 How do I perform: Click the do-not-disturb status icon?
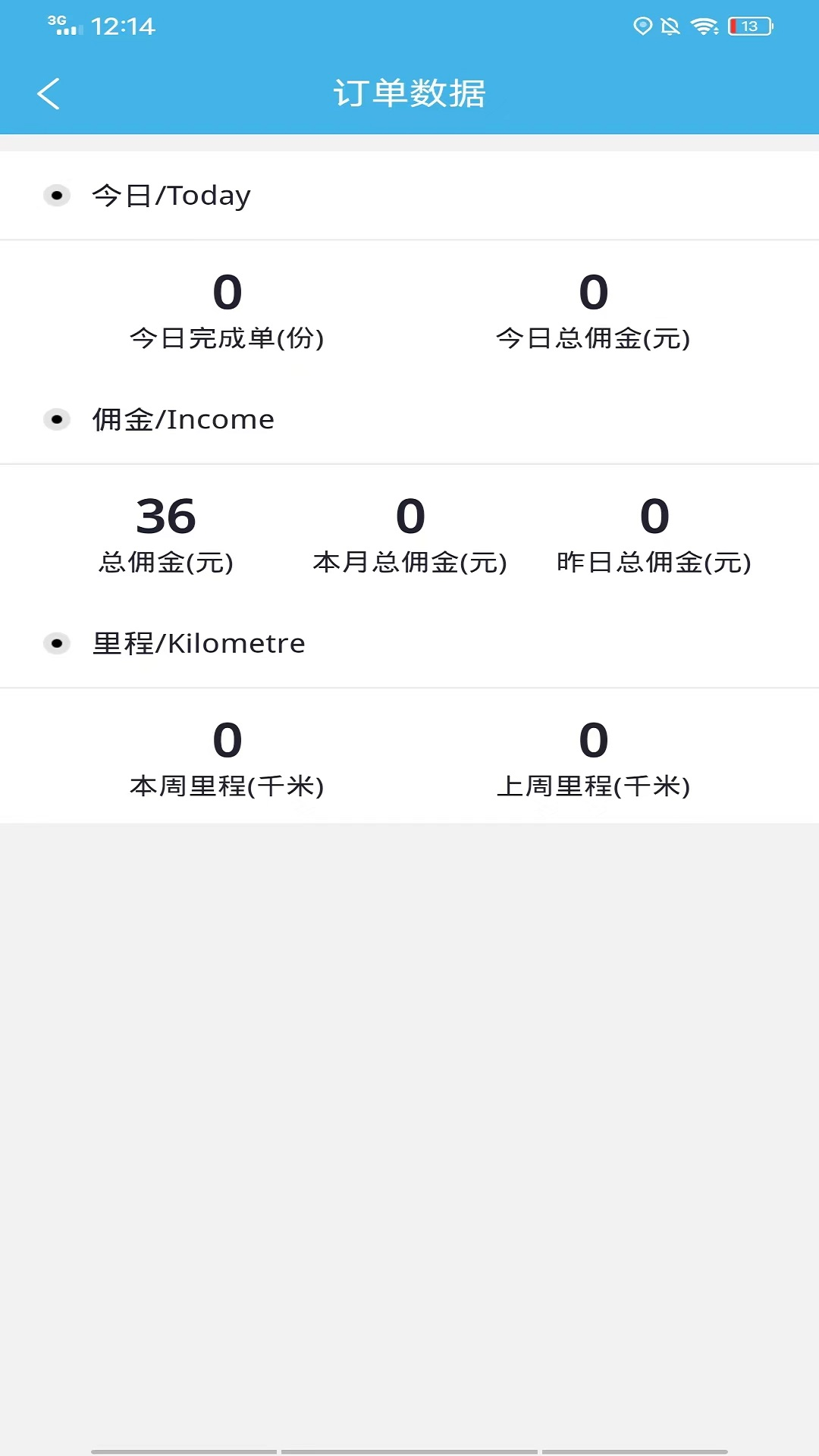click(672, 25)
